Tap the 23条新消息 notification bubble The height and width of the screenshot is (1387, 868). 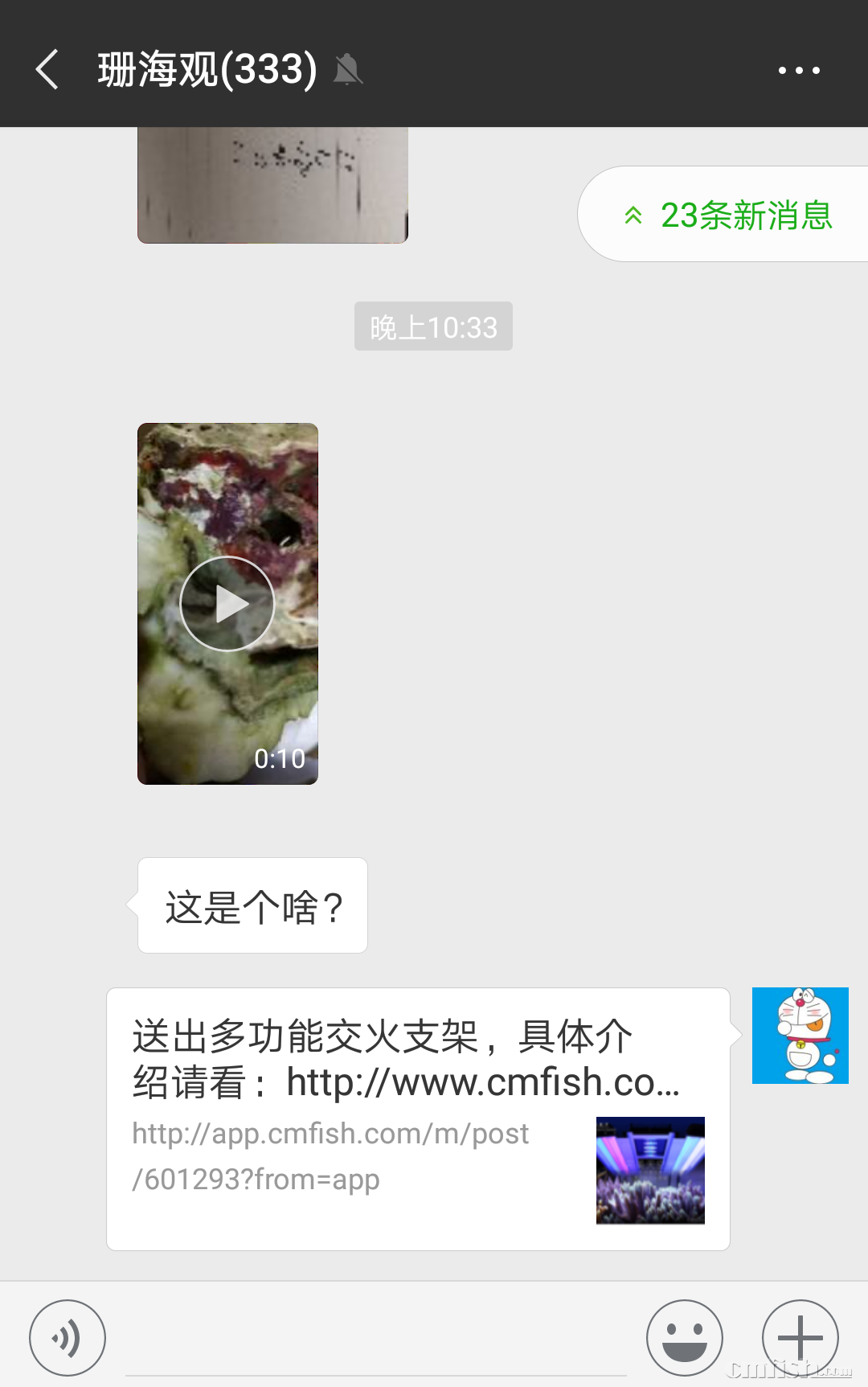(x=719, y=215)
